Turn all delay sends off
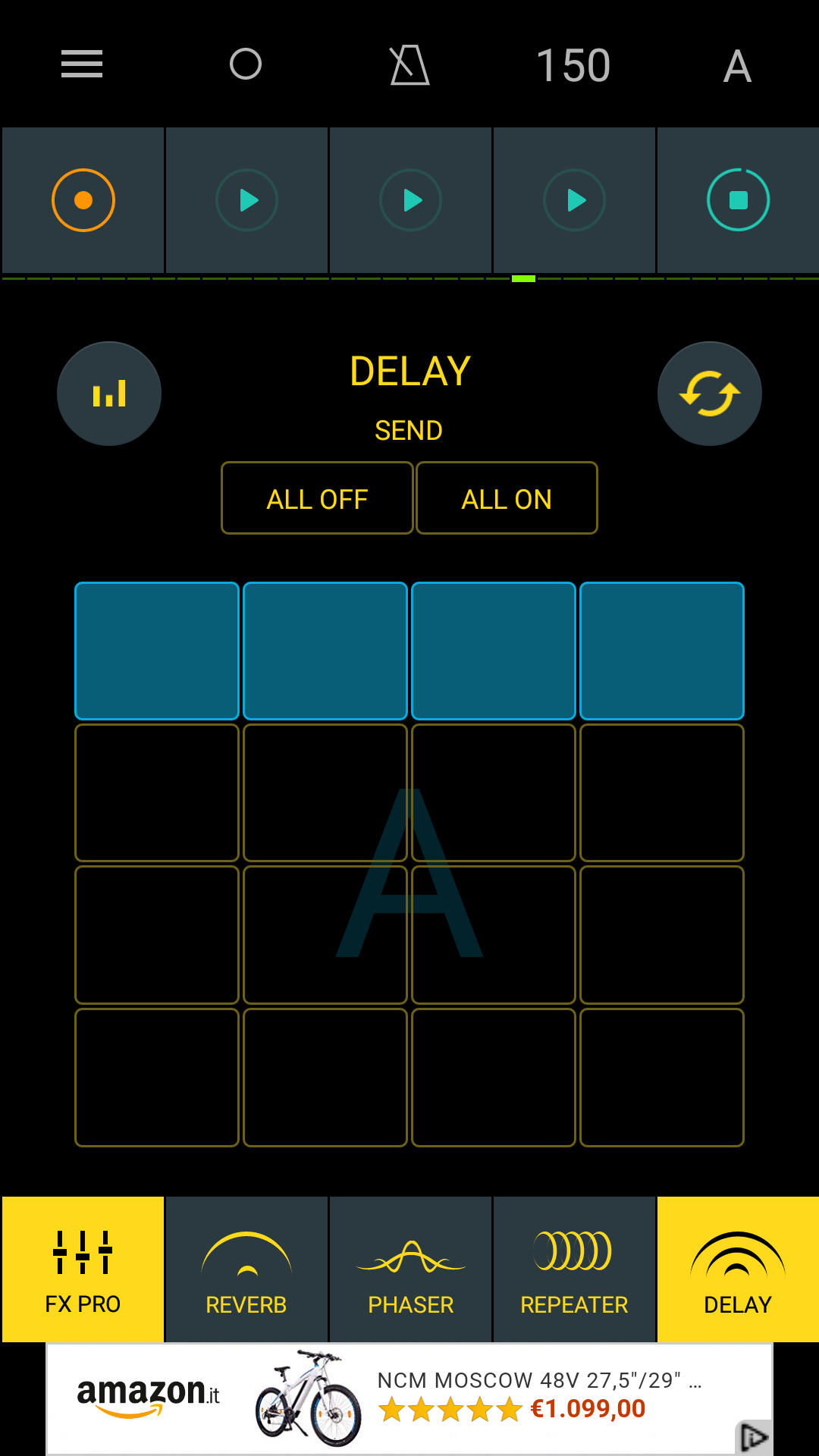 point(317,498)
